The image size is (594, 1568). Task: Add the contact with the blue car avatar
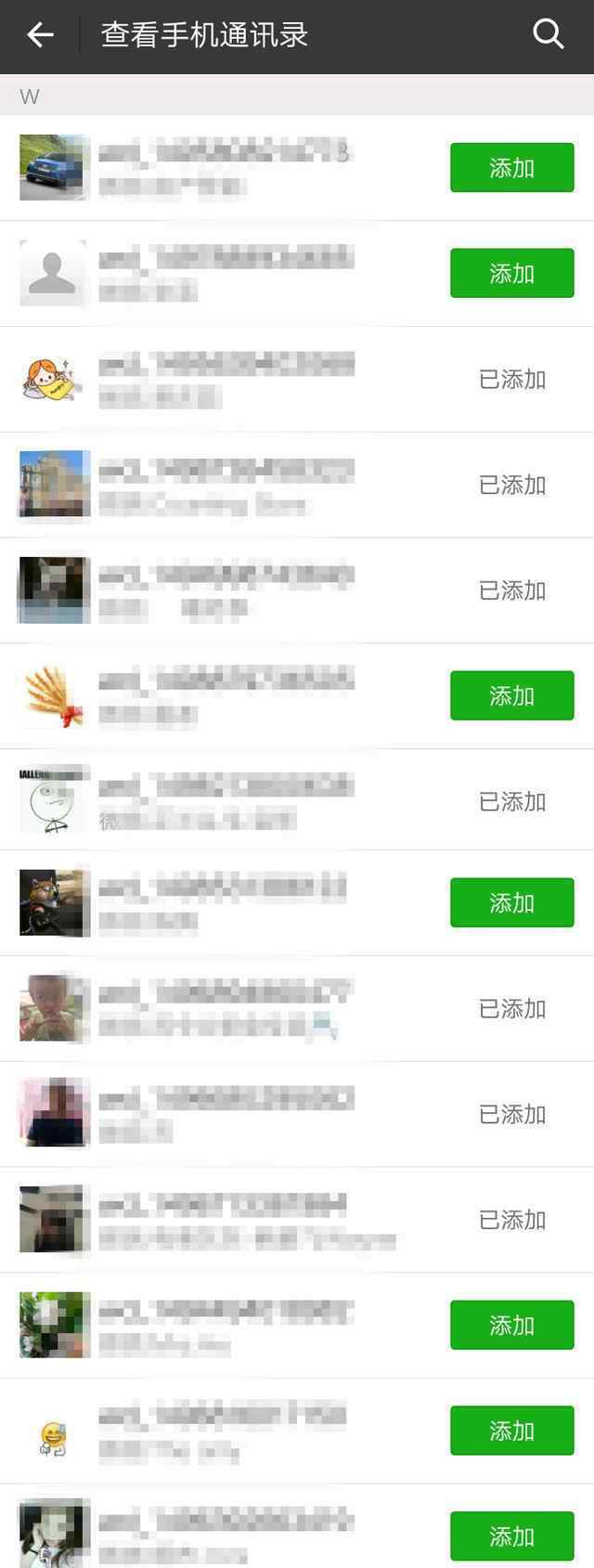(511, 168)
